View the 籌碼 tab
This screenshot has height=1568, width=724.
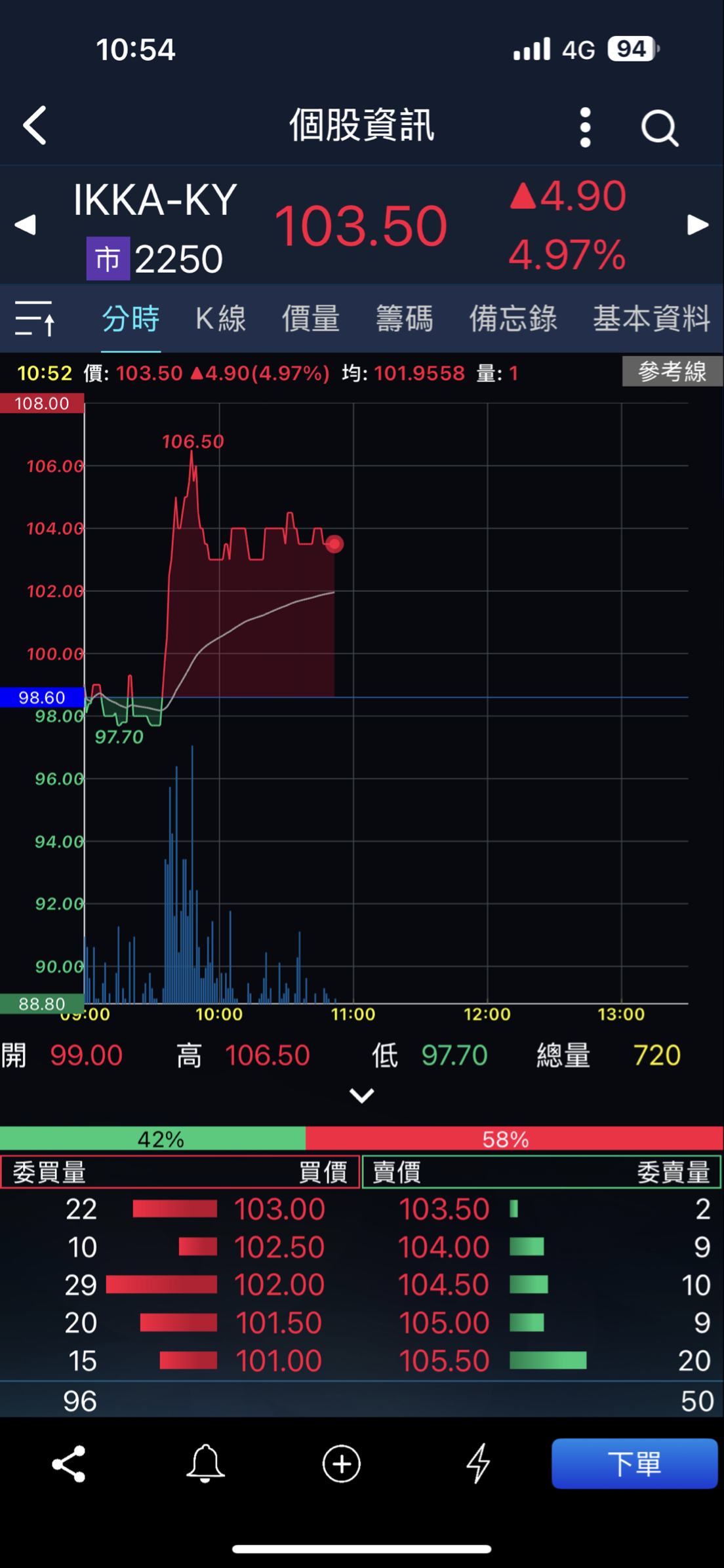404,319
